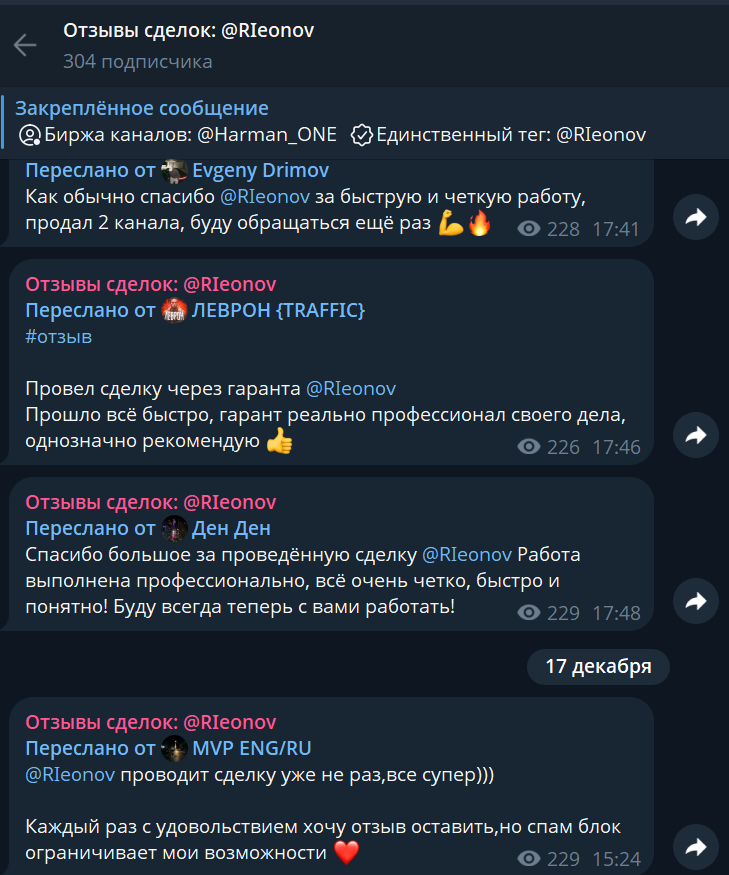This screenshot has height=875, width=729.
Task: Go back using the arrow icon
Action: pyautogui.click(x=25, y=45)
